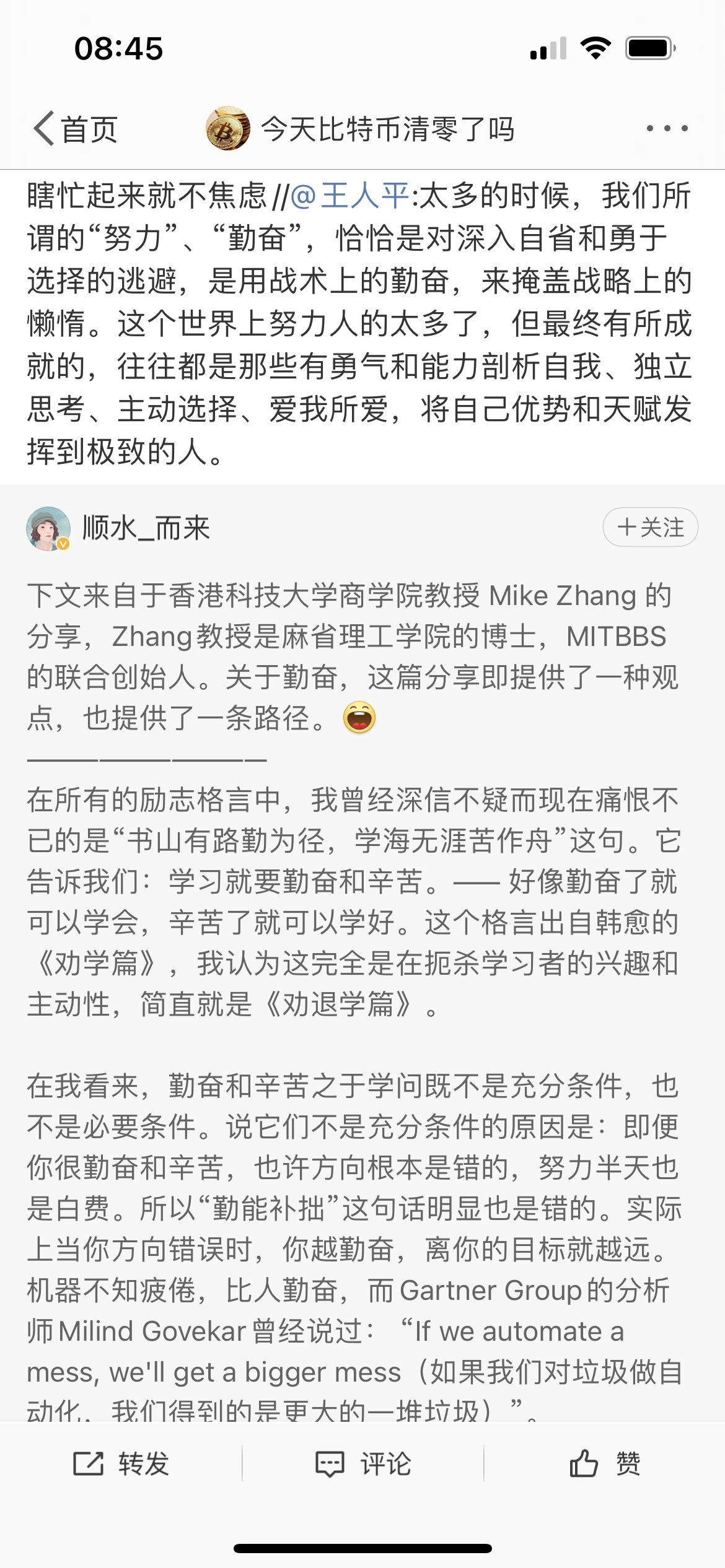Open 今天比特币清零了吗 profile from header
This screenshot has height=1568, width=725.
[x=361, y=129]
